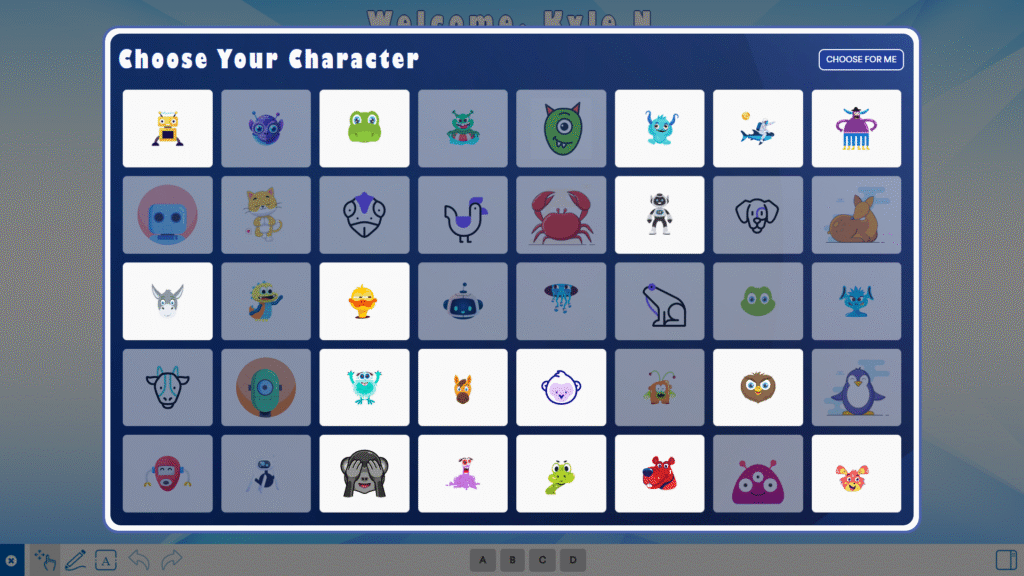The image size is (1024, 576).
Task: Select the yellow square monster character
Action: coord(167,128)
